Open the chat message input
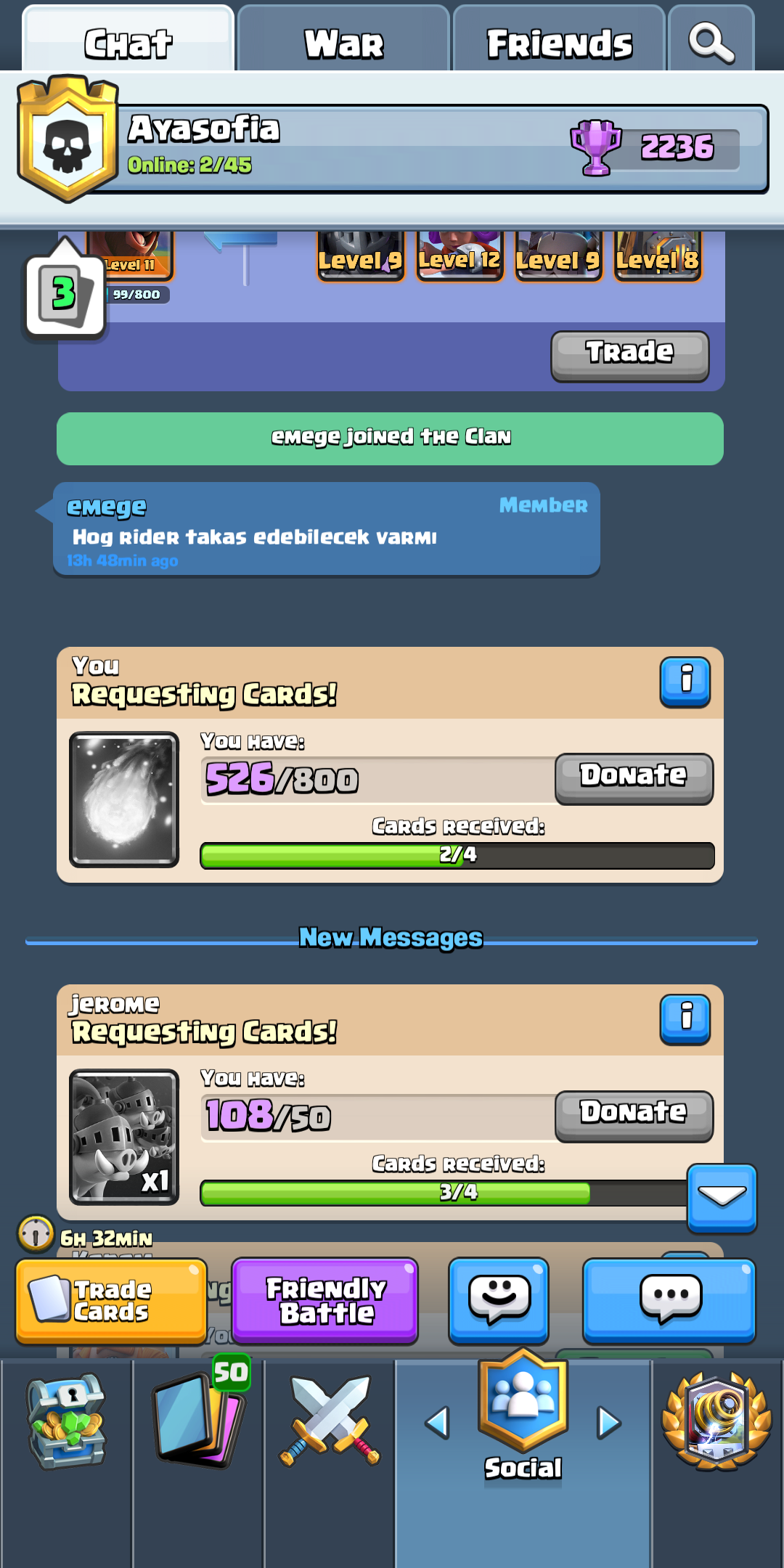This screenshot has width=784, height=1568. click(x=669, y=1299)
